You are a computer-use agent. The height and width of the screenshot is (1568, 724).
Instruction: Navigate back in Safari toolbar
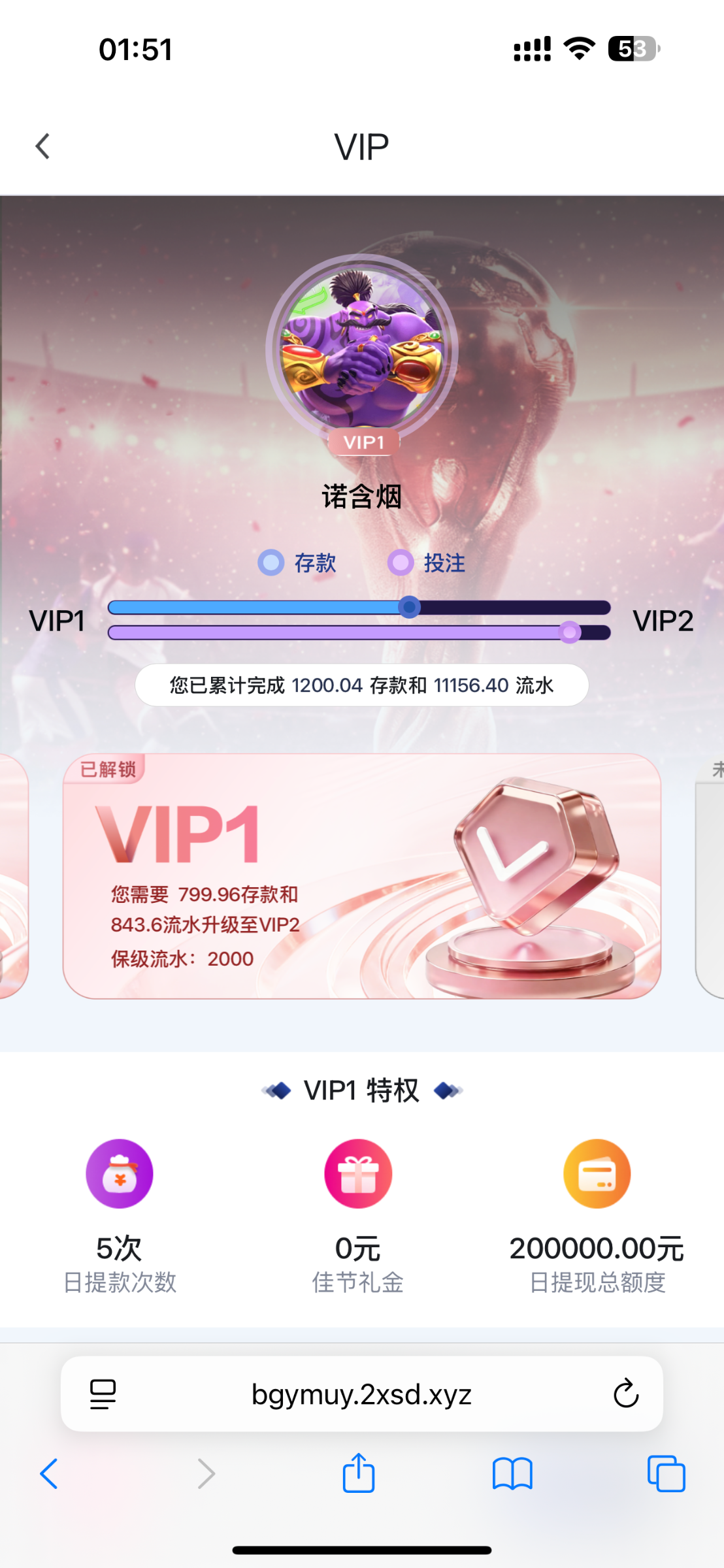click(x=49, y=1474)
